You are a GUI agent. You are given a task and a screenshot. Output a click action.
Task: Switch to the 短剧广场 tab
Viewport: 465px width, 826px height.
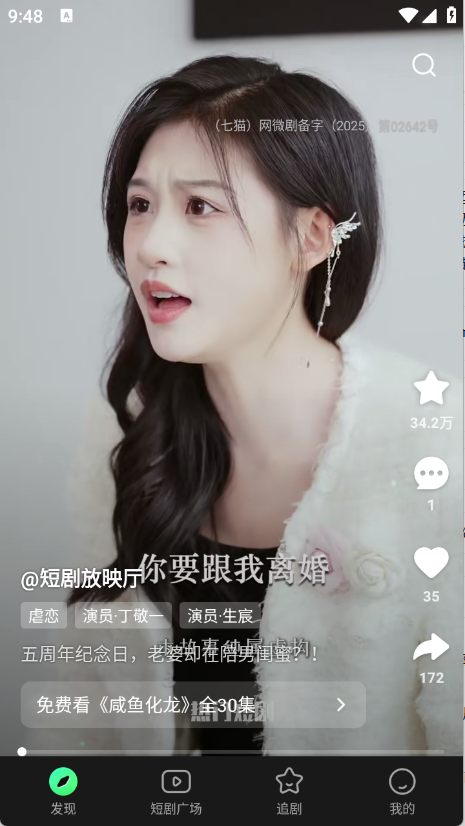point(176,791)
